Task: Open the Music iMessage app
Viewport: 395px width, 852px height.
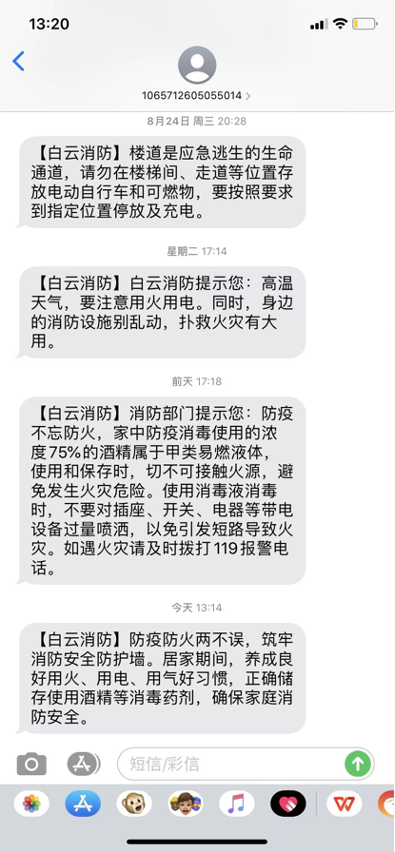Action: [237, 803]
